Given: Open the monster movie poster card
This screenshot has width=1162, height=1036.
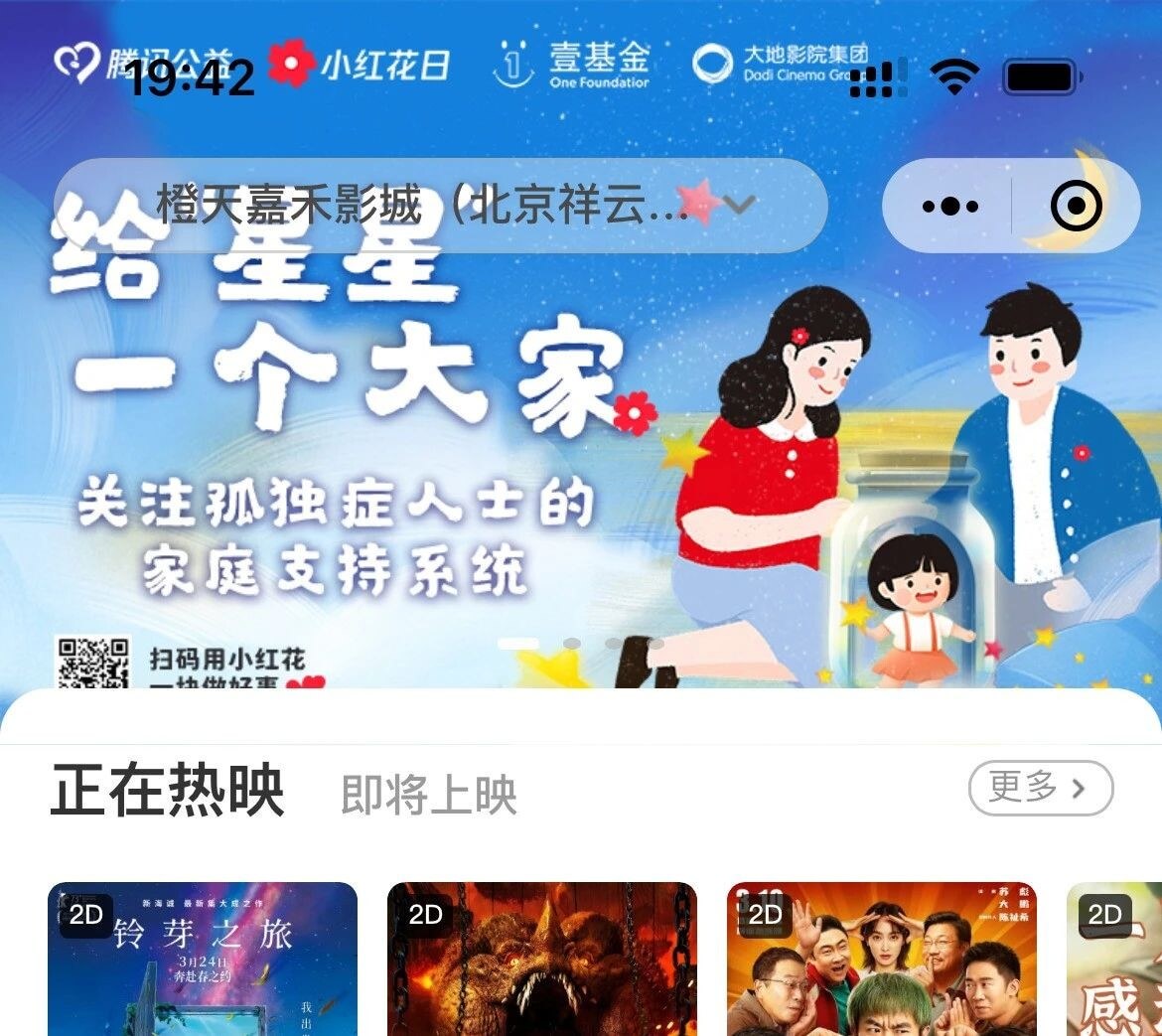Looking at the screenshot, I should pyautogui.click(x=542, y=960).
